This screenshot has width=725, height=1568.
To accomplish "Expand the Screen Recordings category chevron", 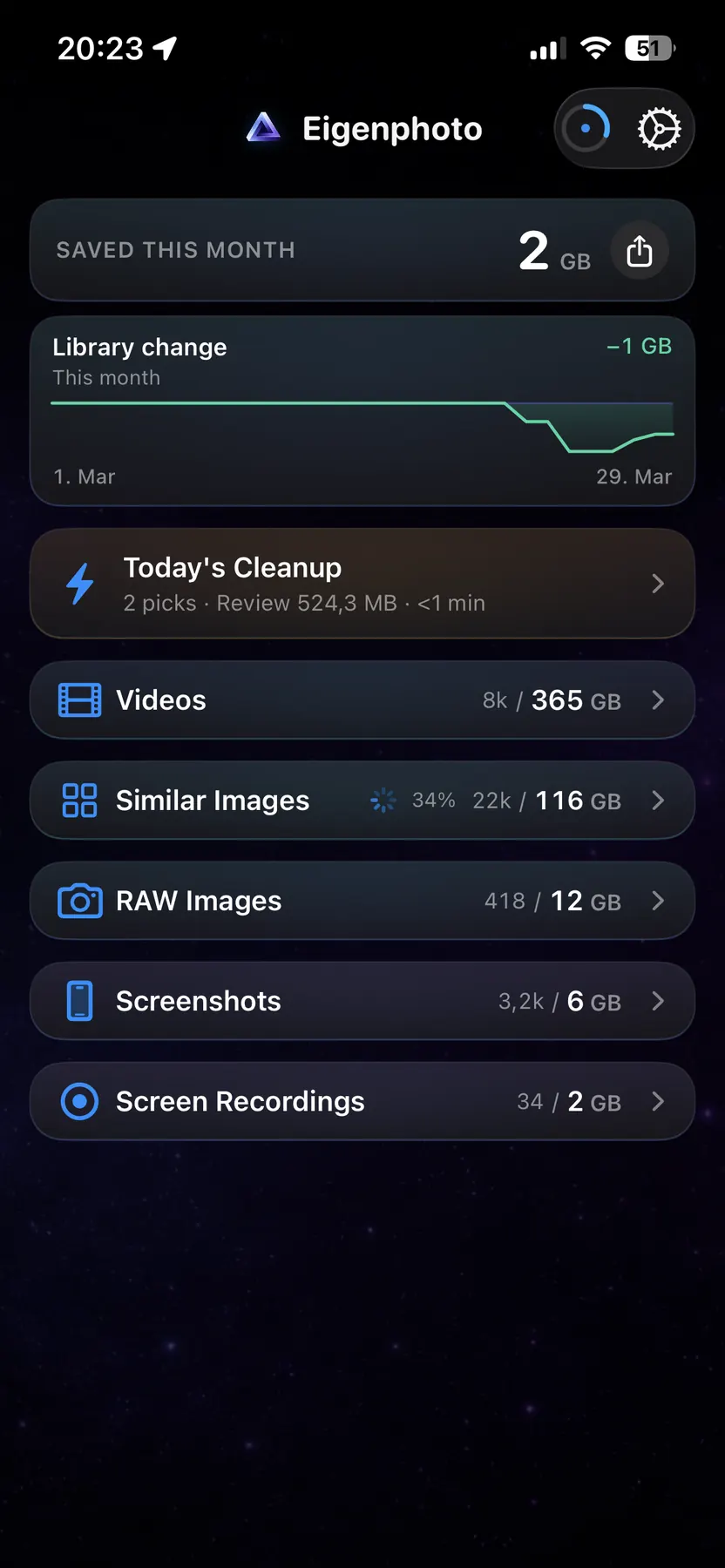I will pos(658,1101).
